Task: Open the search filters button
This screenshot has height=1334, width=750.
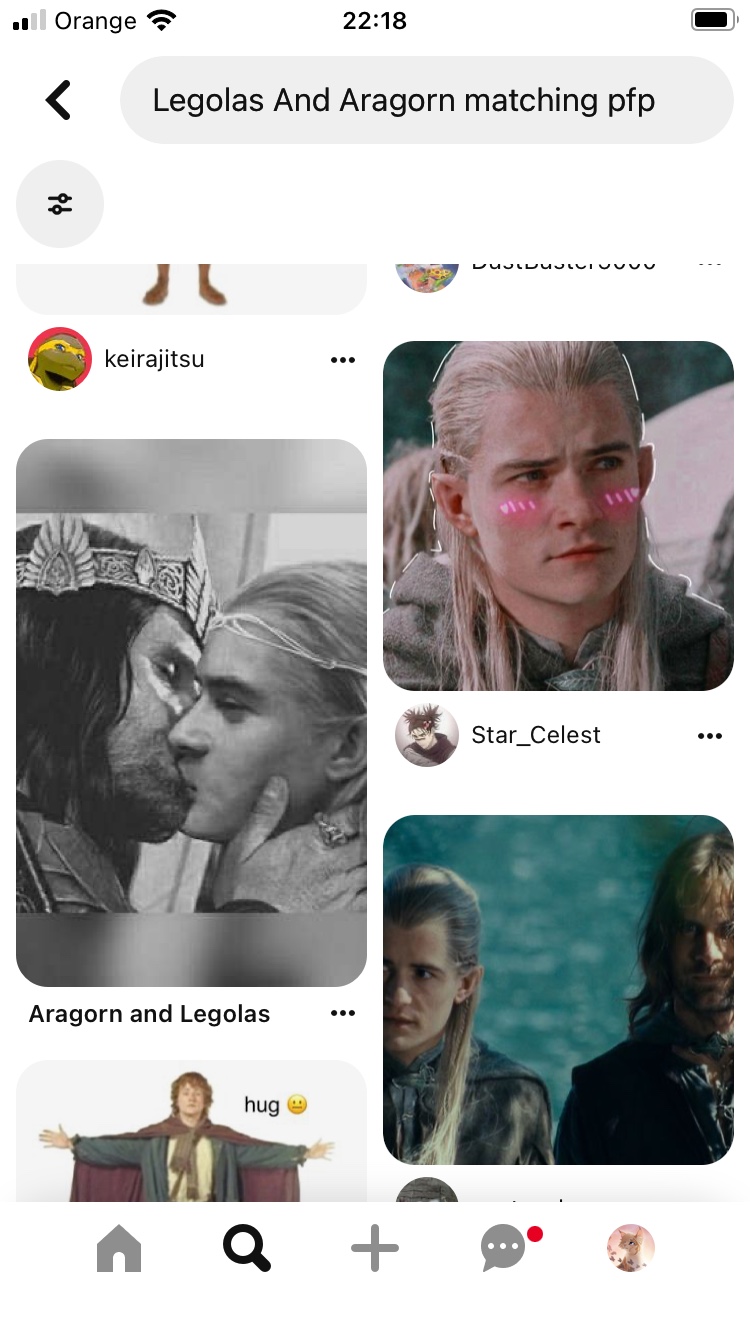Action: tap(60, 204)
